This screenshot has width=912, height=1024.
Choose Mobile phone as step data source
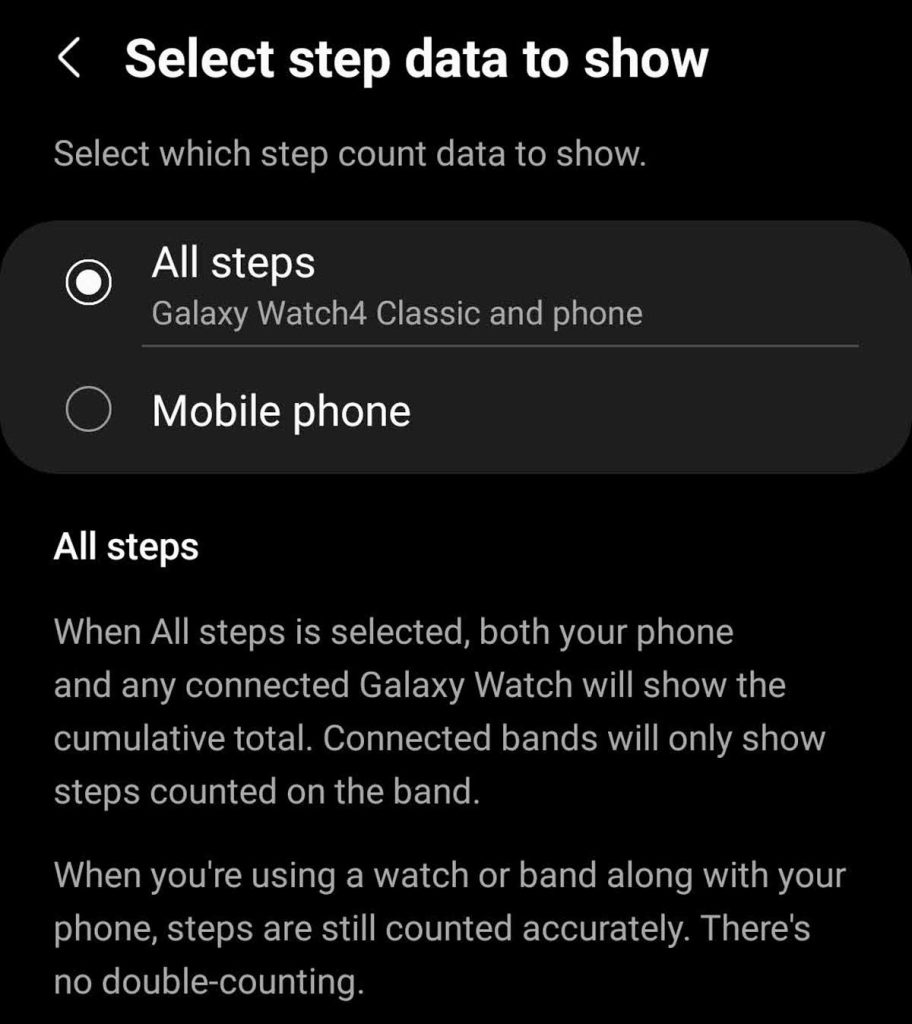tap(90, 411)
